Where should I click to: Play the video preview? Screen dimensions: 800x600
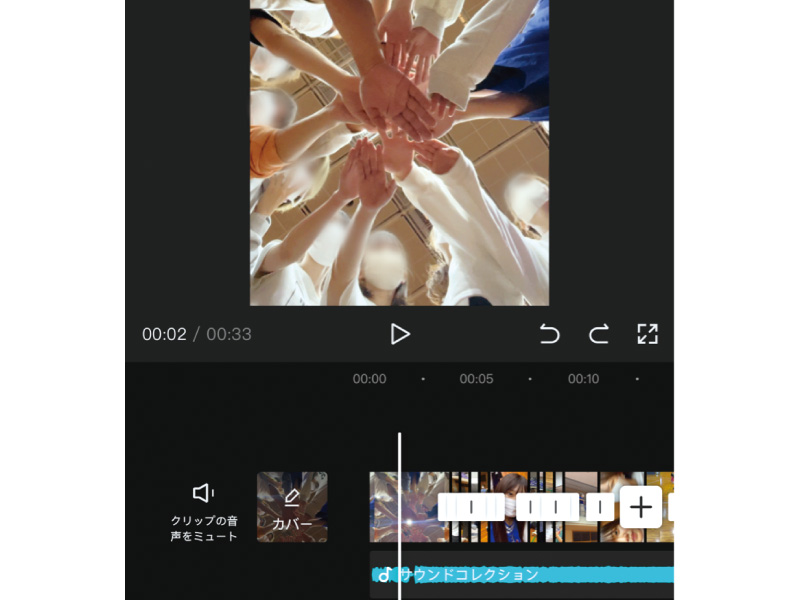pyautogui.click(x=400, y=334)
